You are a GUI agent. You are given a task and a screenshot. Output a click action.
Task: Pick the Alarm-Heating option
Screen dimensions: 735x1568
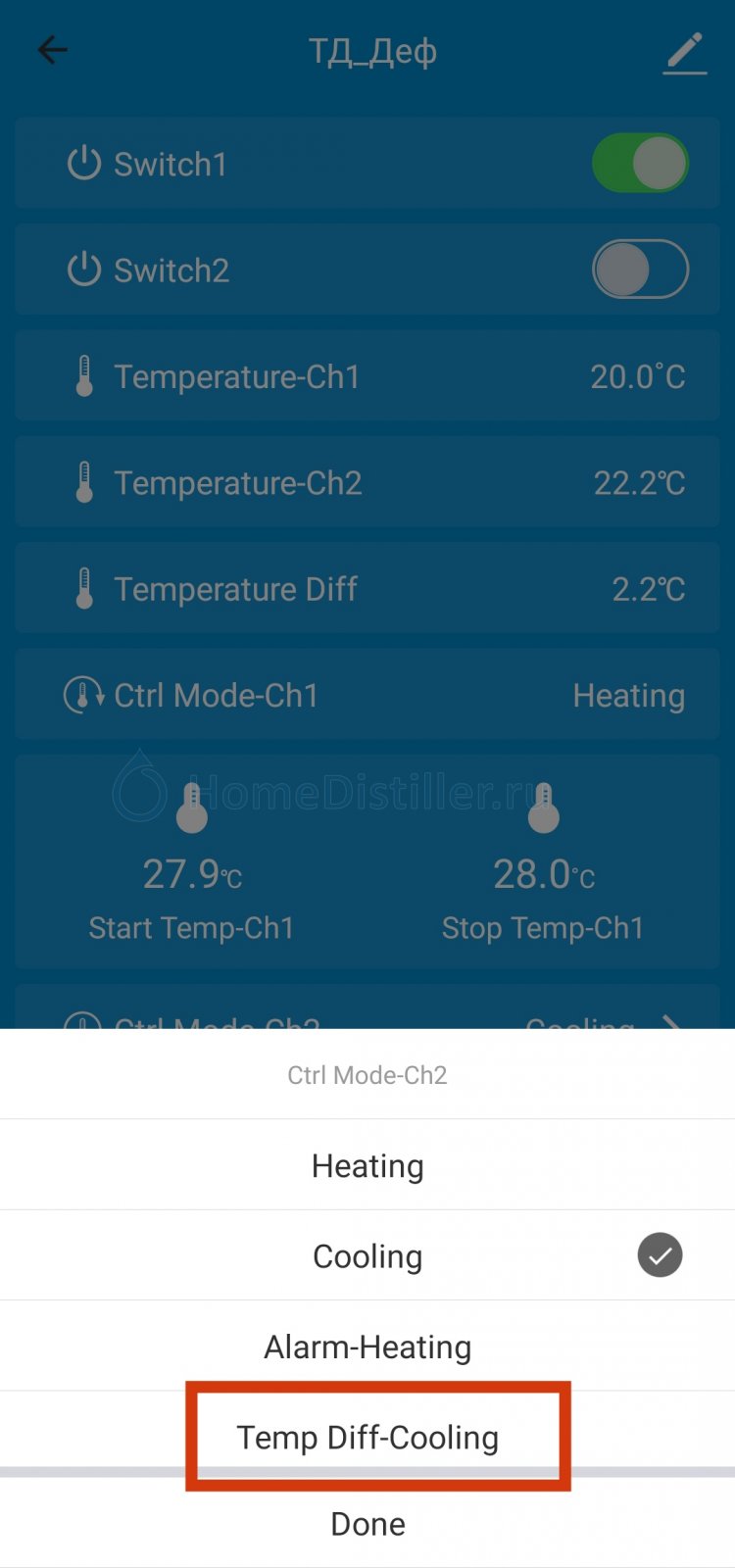tap(367, 1347)
